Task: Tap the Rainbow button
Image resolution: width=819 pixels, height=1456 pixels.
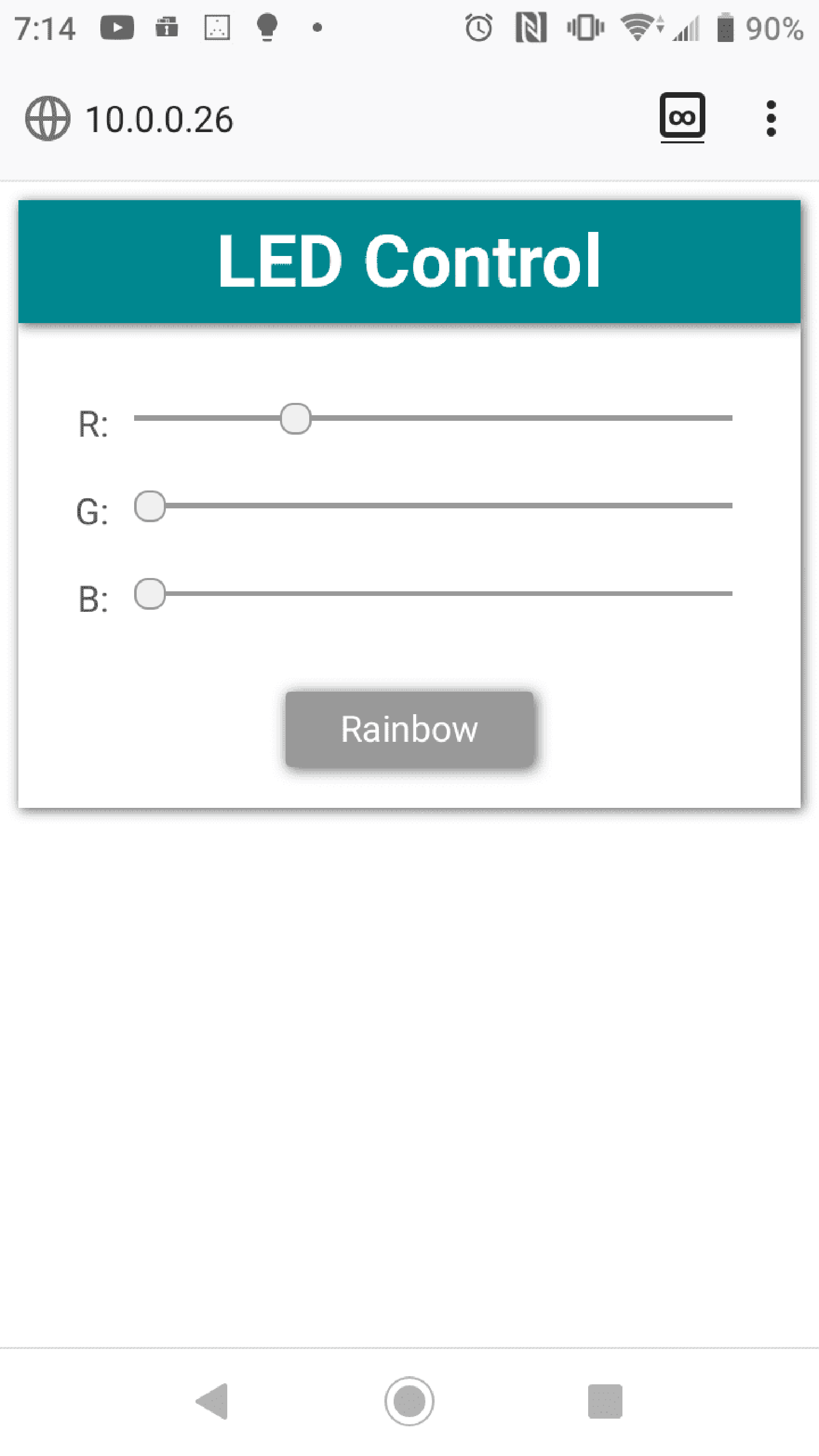Action: [409, 729]
